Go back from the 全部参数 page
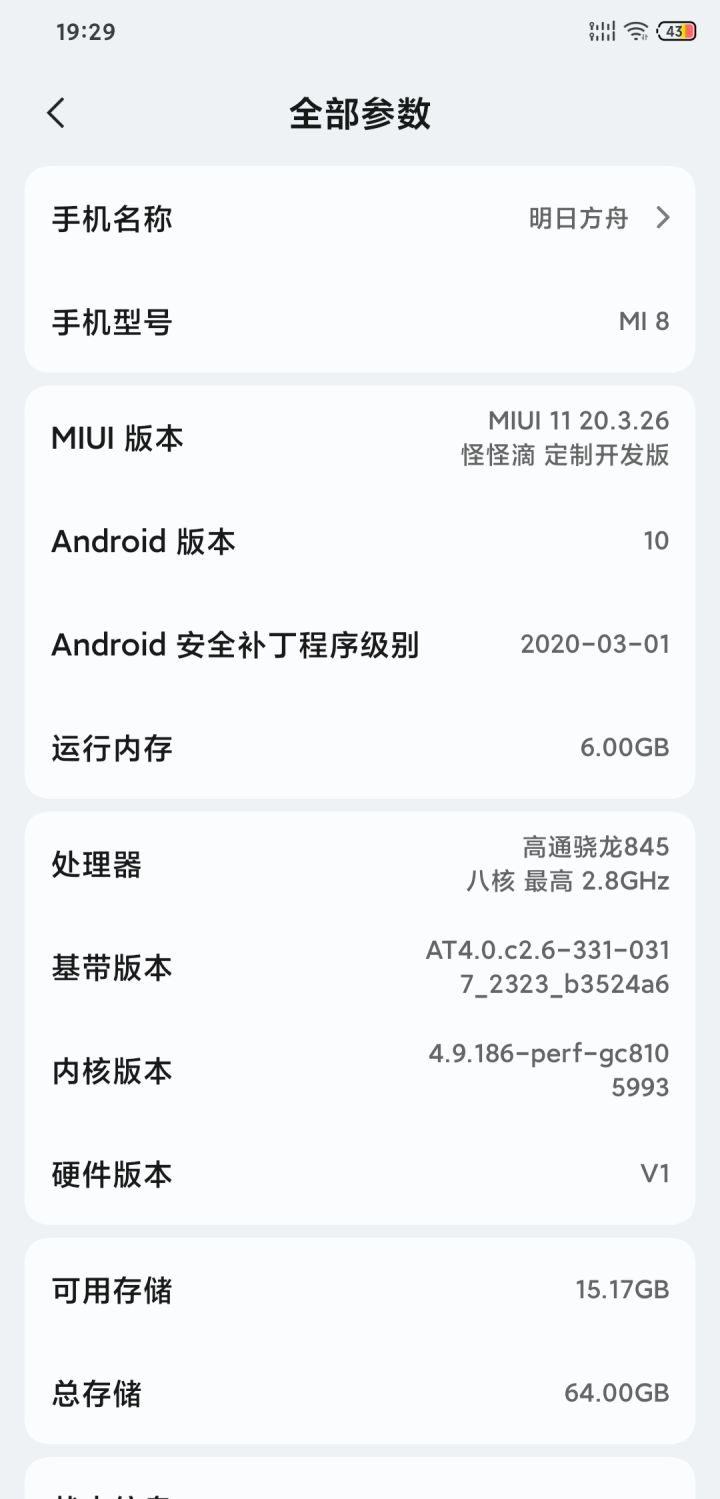The width and height of the screenshot is (720, 1499). pyautogui.click(x=56, y=113)
